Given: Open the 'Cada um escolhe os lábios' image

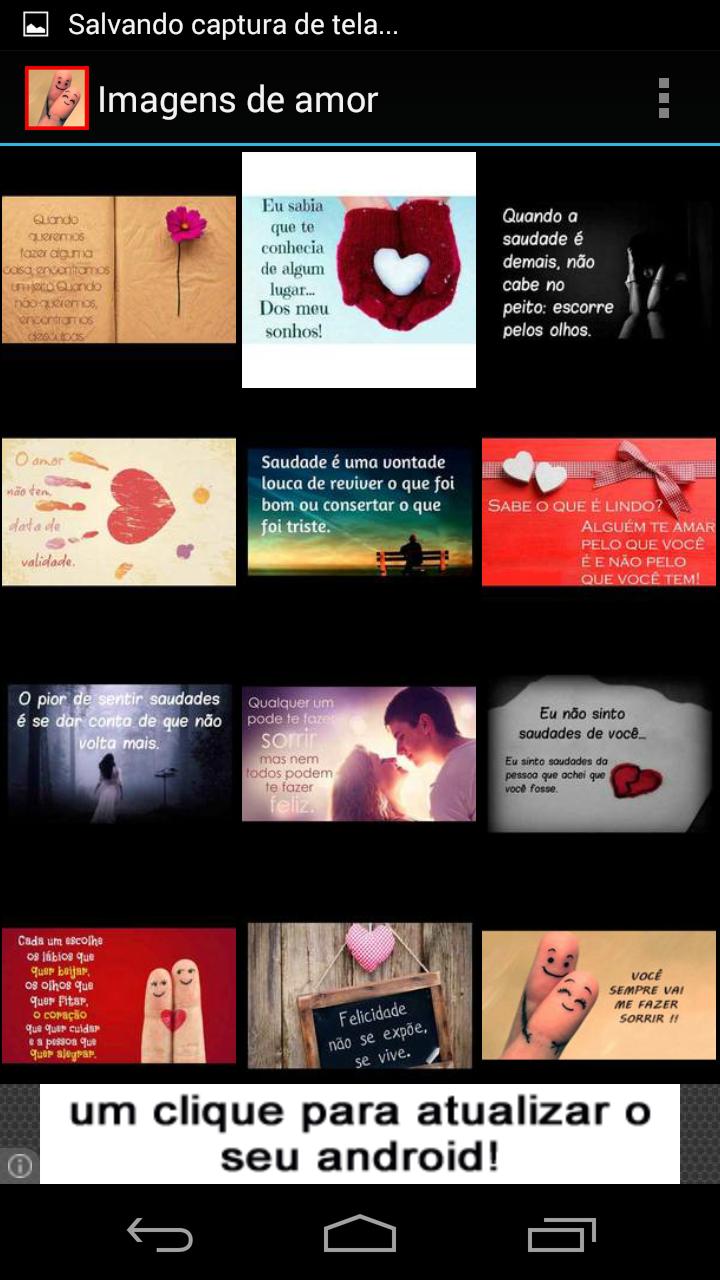Looking at the screenshot, I should point(119,995).
